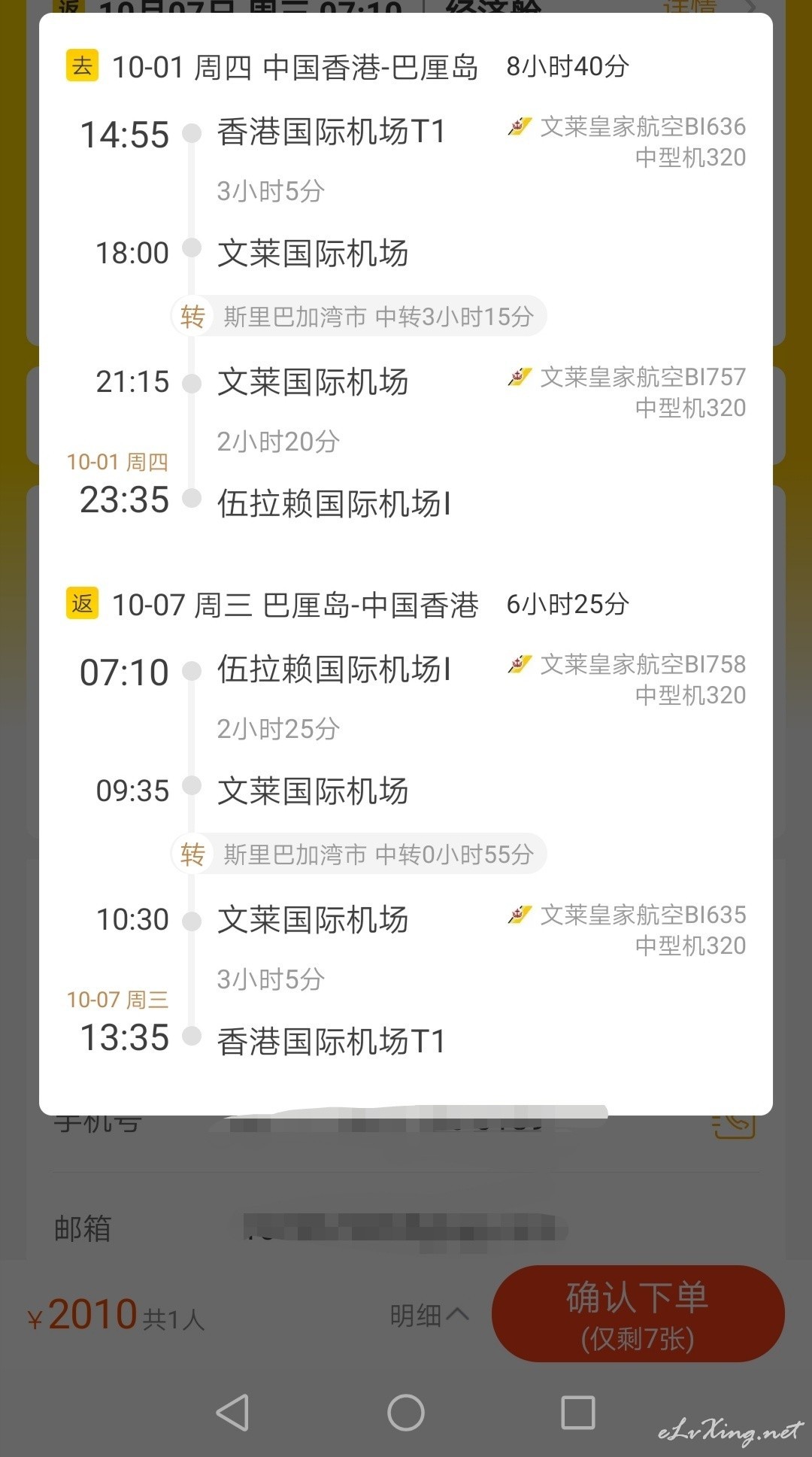Tap the system home button
The height and width of the screenshot is (1457, 812).
[406, 1412]
